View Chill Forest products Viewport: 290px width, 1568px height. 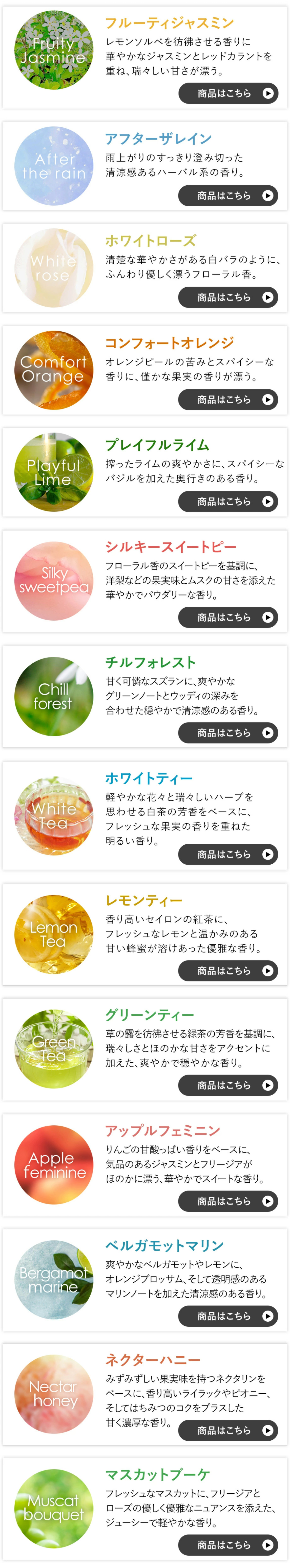coord(228,733)
